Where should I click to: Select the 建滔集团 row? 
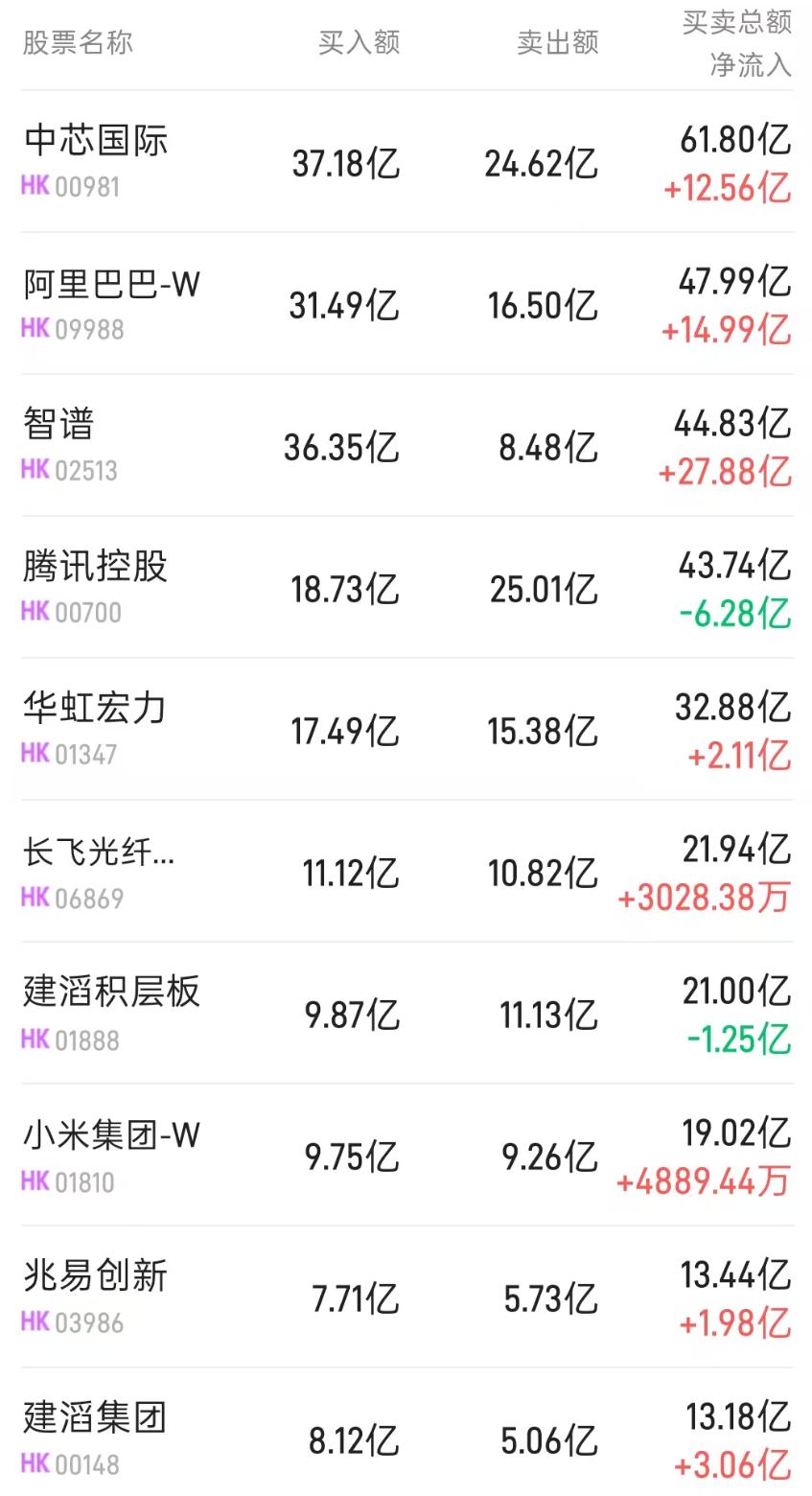406,1435
